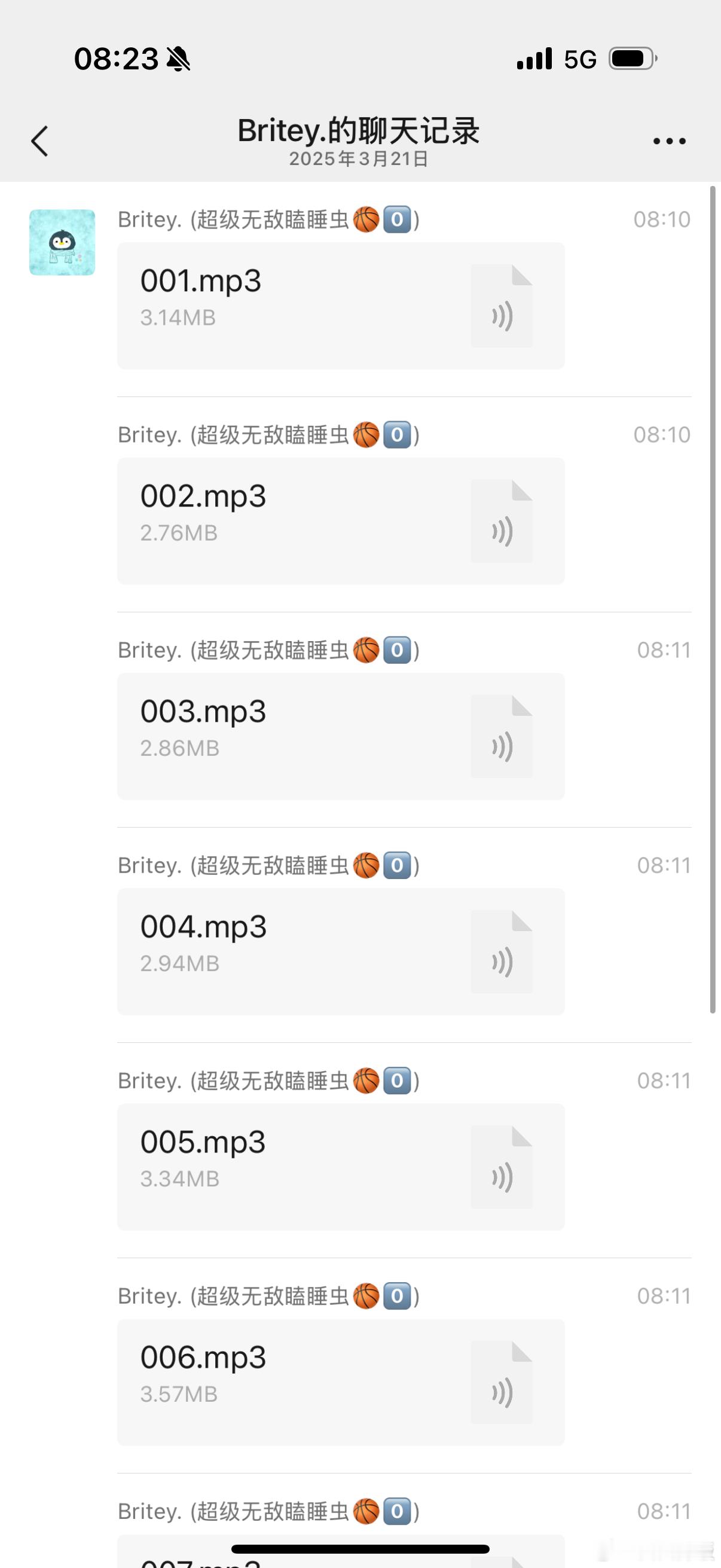The height and width of the screenshot is (1568, 721).
Task: Tap Britey.'s penguin avatar
Action: 62,242
